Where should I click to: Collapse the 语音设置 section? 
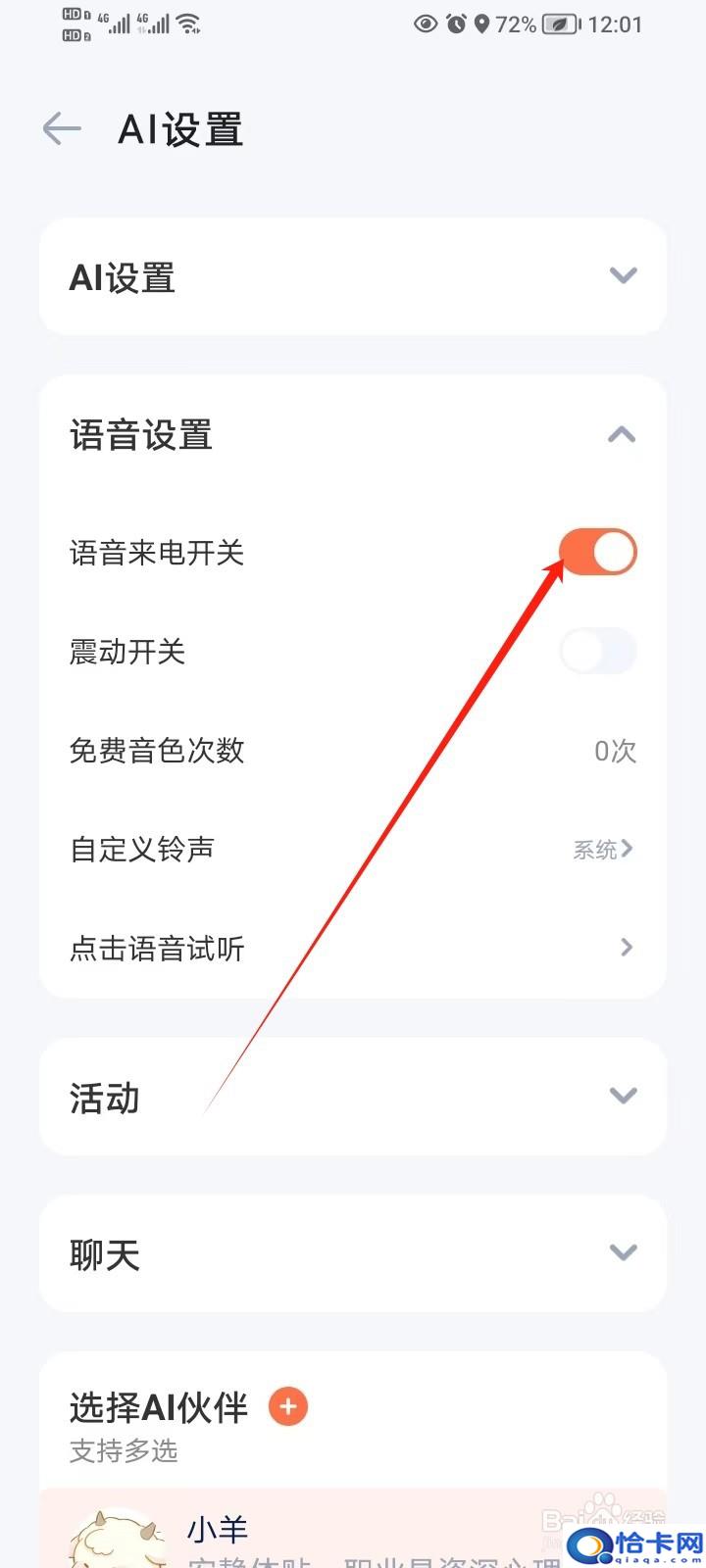pyautogui.click(x=353, y=435)
